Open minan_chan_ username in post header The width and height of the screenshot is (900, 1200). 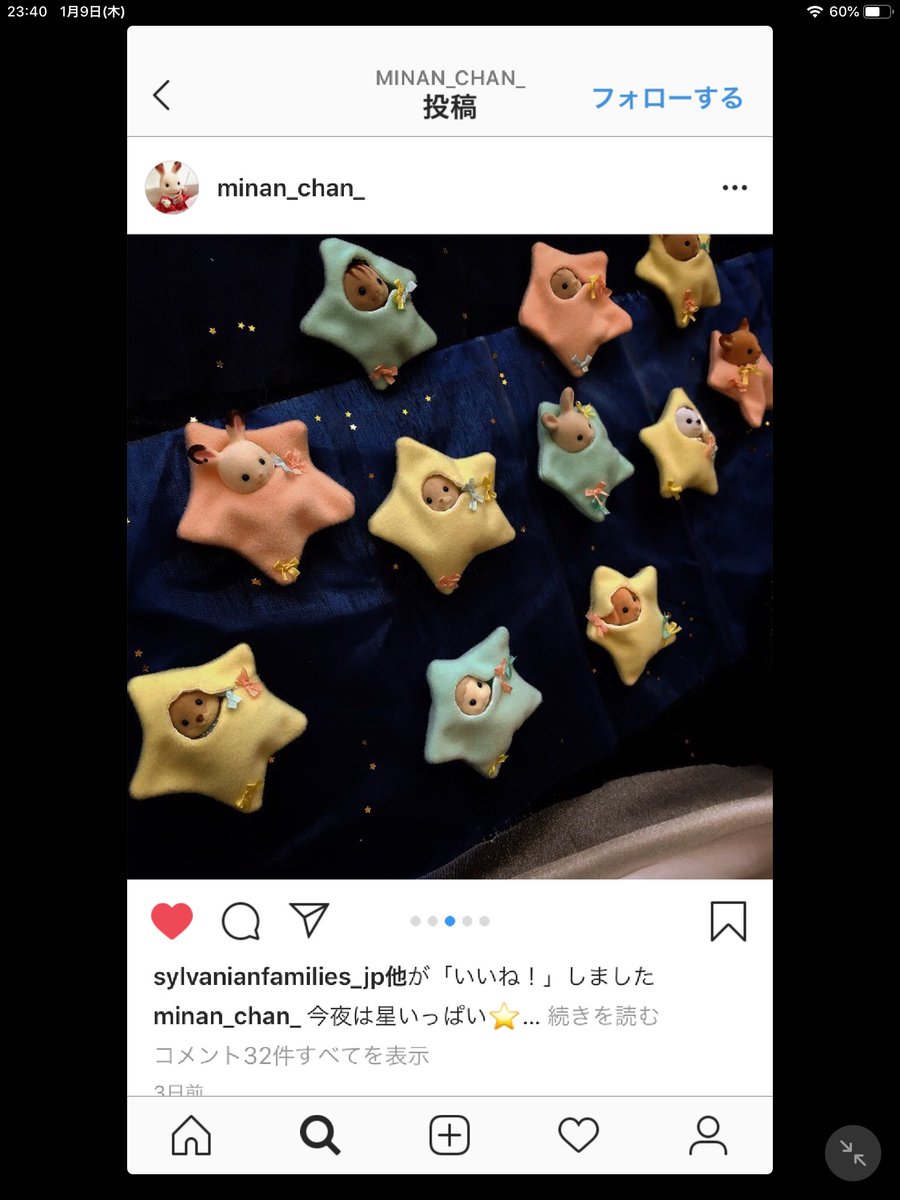coord(290,188)
